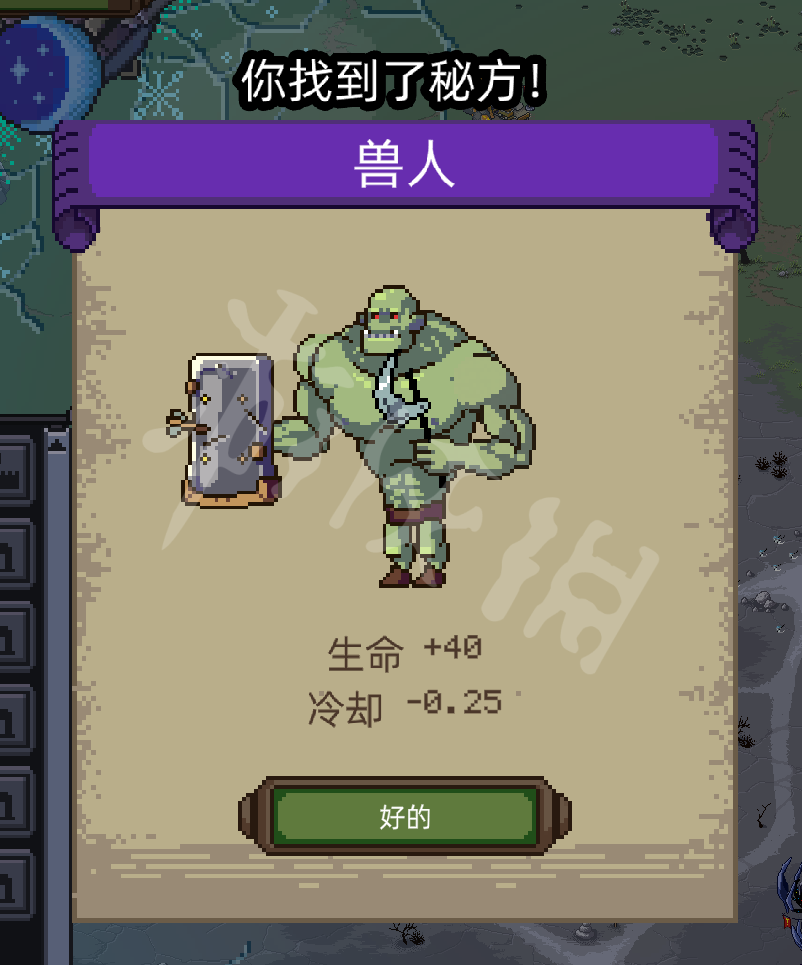Confirm the recipe dialog with 好的
802x965 pixels.
[404, 817]
